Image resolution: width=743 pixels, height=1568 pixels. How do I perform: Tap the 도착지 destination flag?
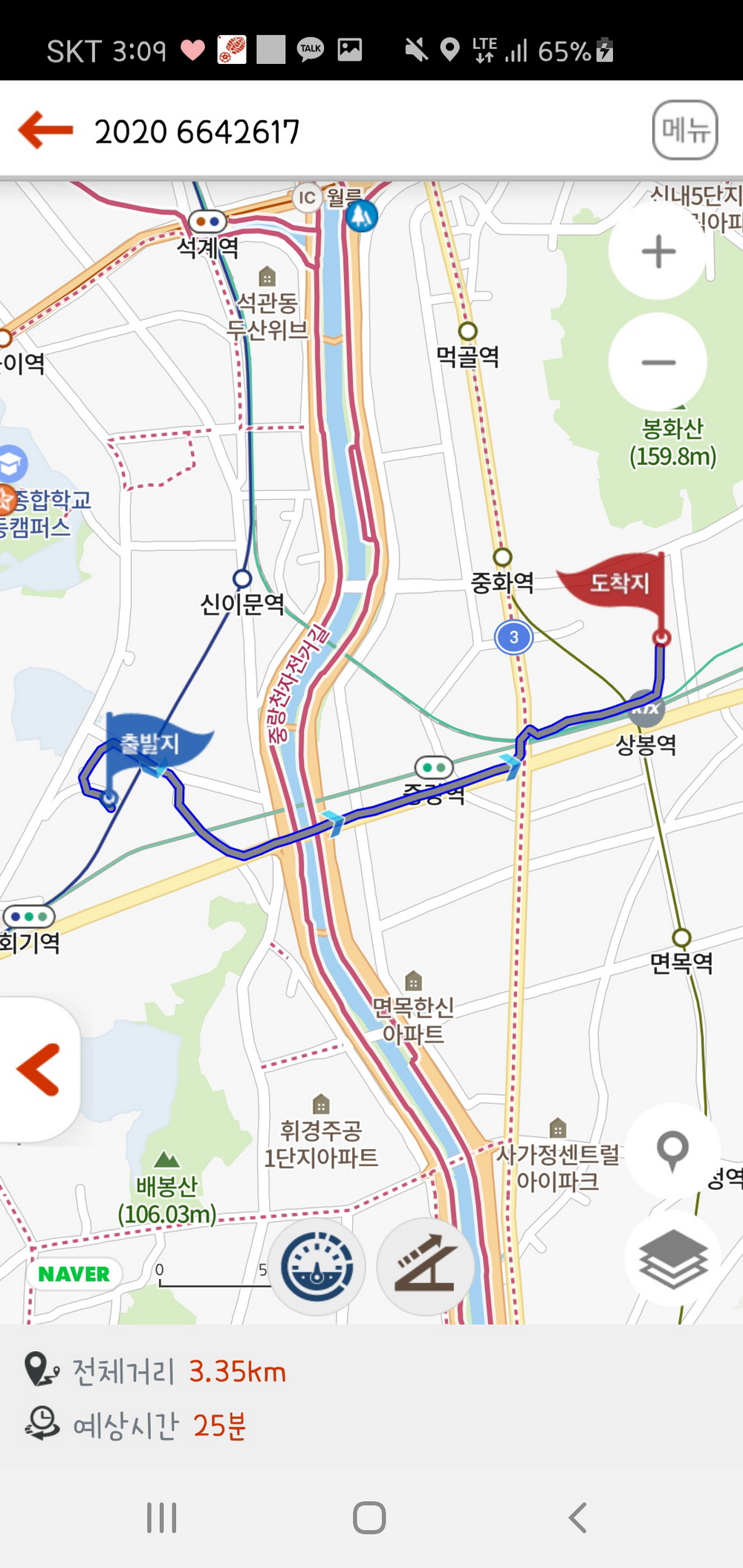coord(618,584)
